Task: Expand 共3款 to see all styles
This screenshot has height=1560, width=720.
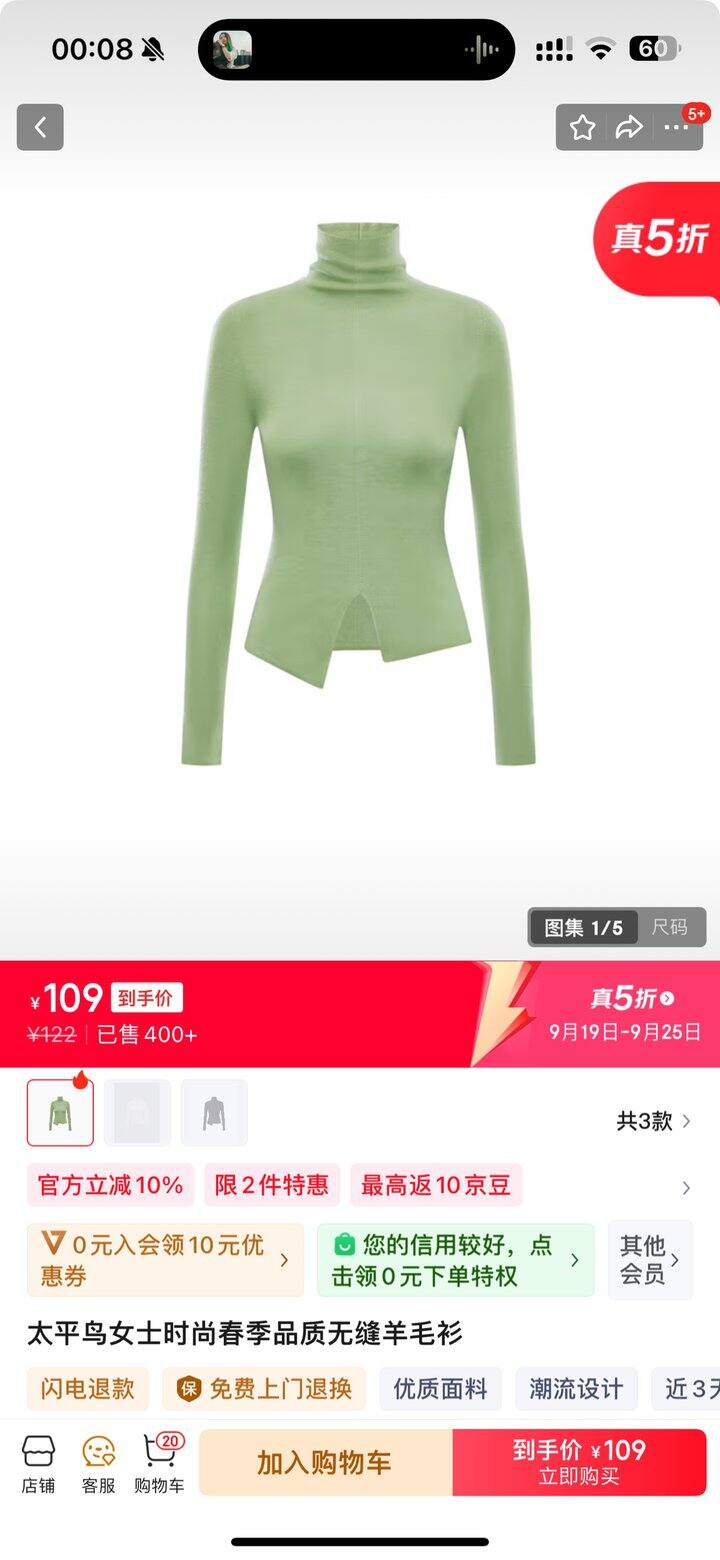Action: point(653,1121)
